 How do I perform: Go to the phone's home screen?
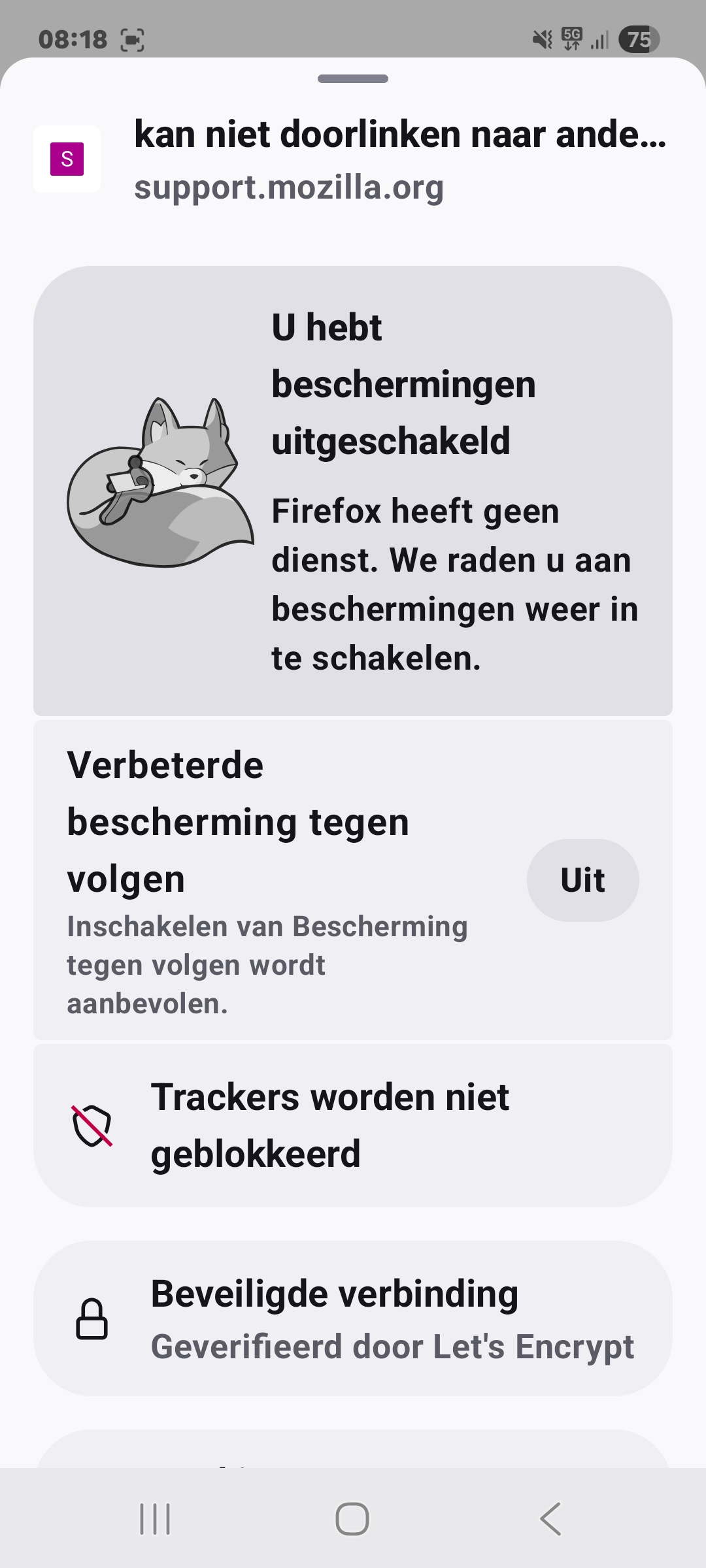[x=352, y=1518]
